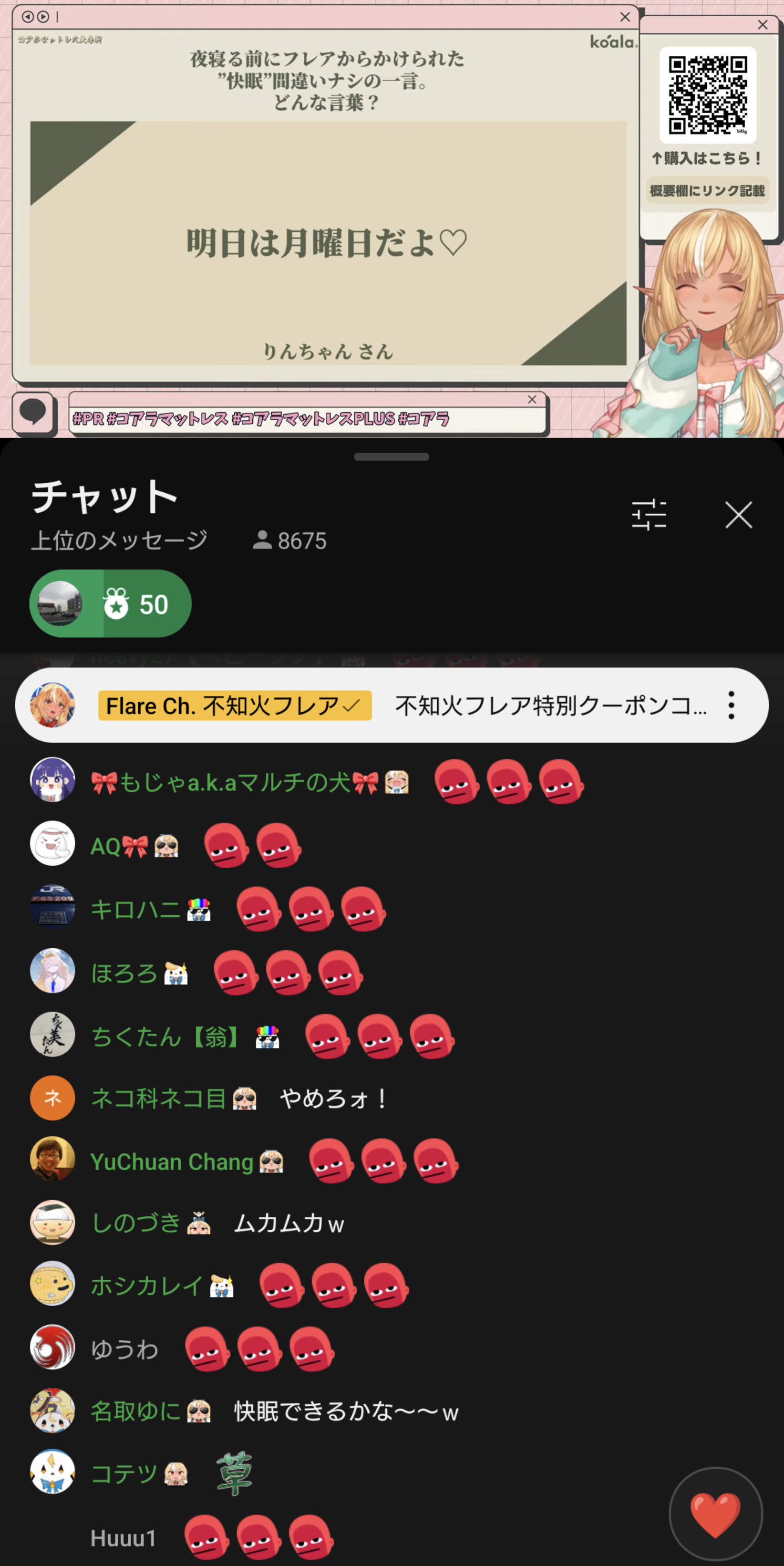The image size is (784, 1566).
Task: Send a heart reaction
Action: pyautogui.click(x=715, y=1515)
